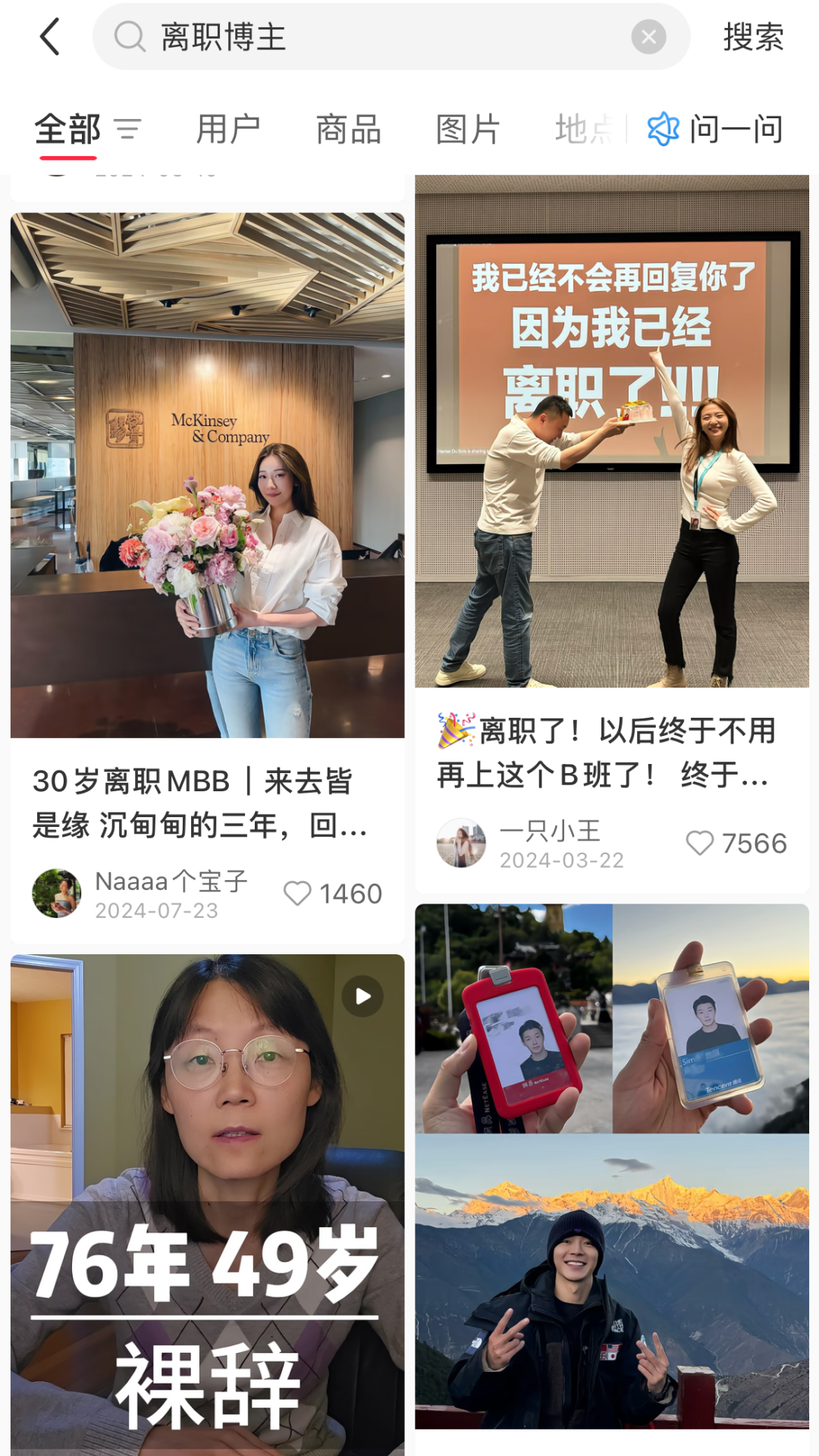Click the 离职博主 search input field
This screenshot has height=1456, width=819.
point(379,37)
